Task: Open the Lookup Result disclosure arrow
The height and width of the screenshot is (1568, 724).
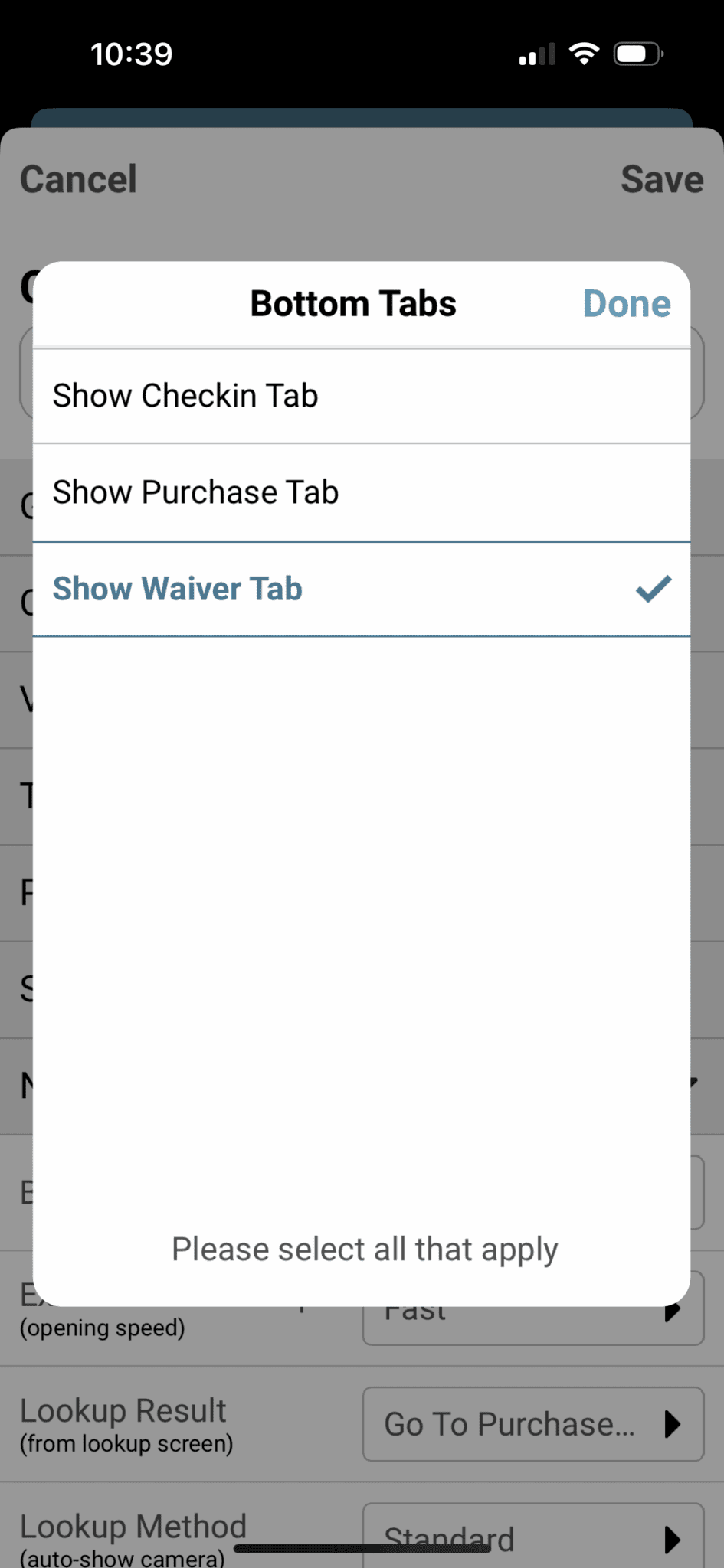Action: (x=674, y=1424)
